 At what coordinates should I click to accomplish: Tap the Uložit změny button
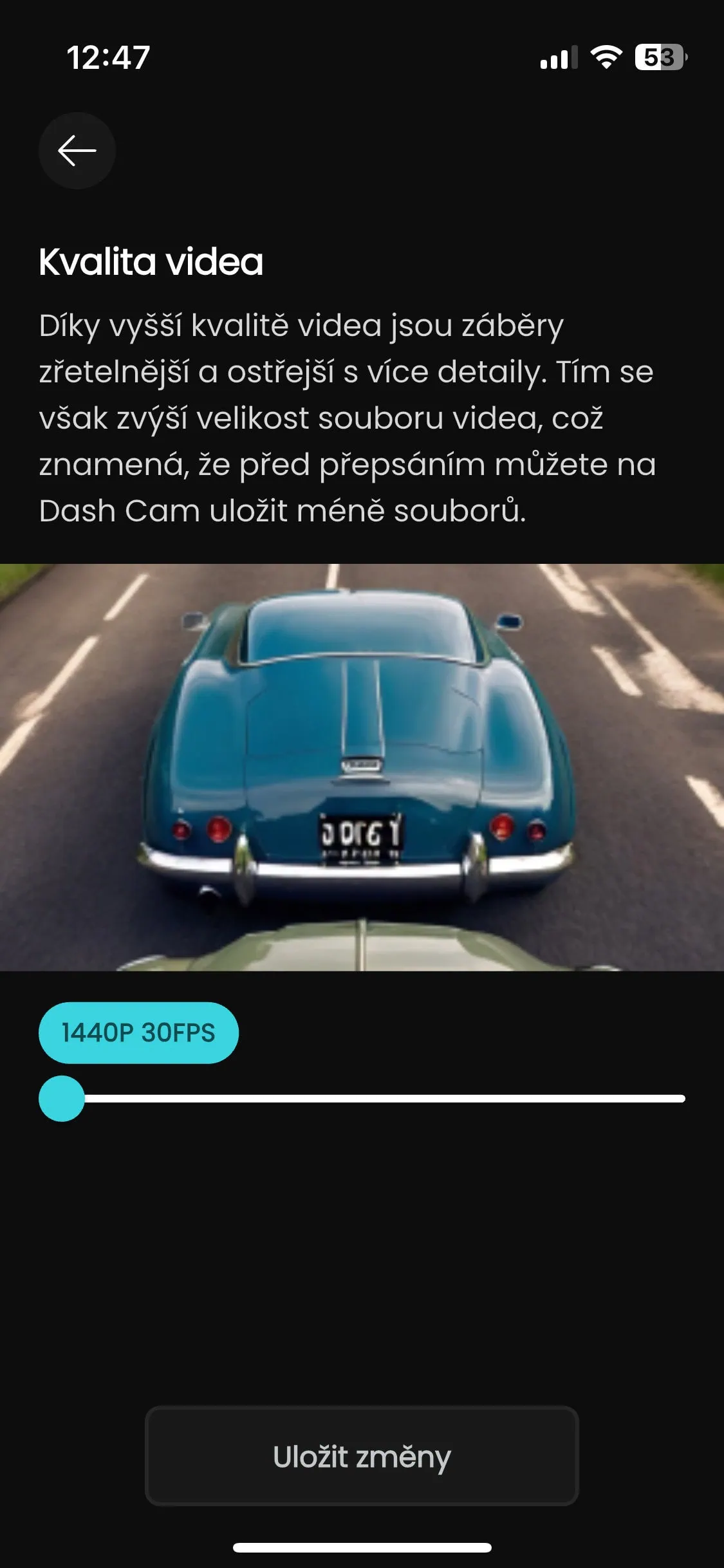(x=362, y=1457)
